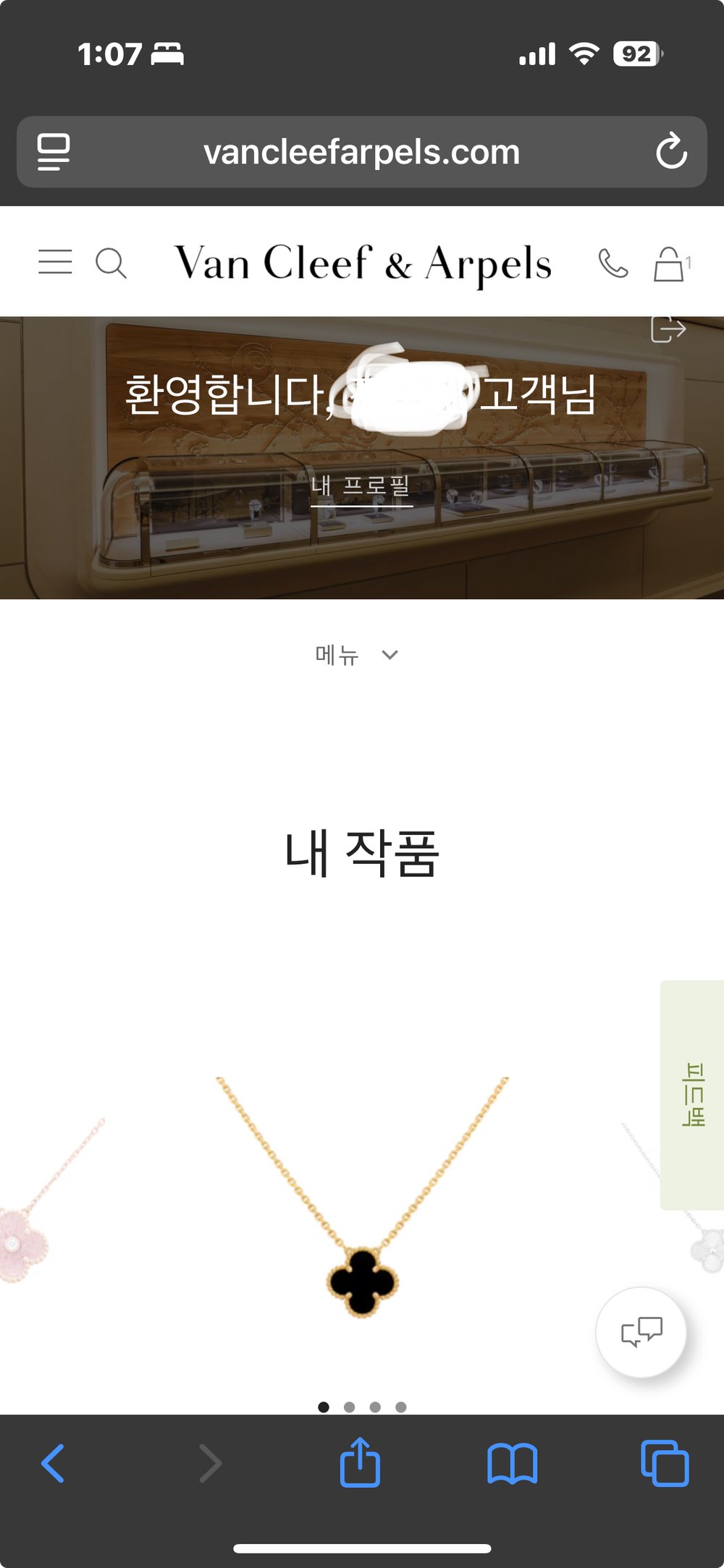
Task: Open browser bookmarks
Action: [x=513, y=1464]
